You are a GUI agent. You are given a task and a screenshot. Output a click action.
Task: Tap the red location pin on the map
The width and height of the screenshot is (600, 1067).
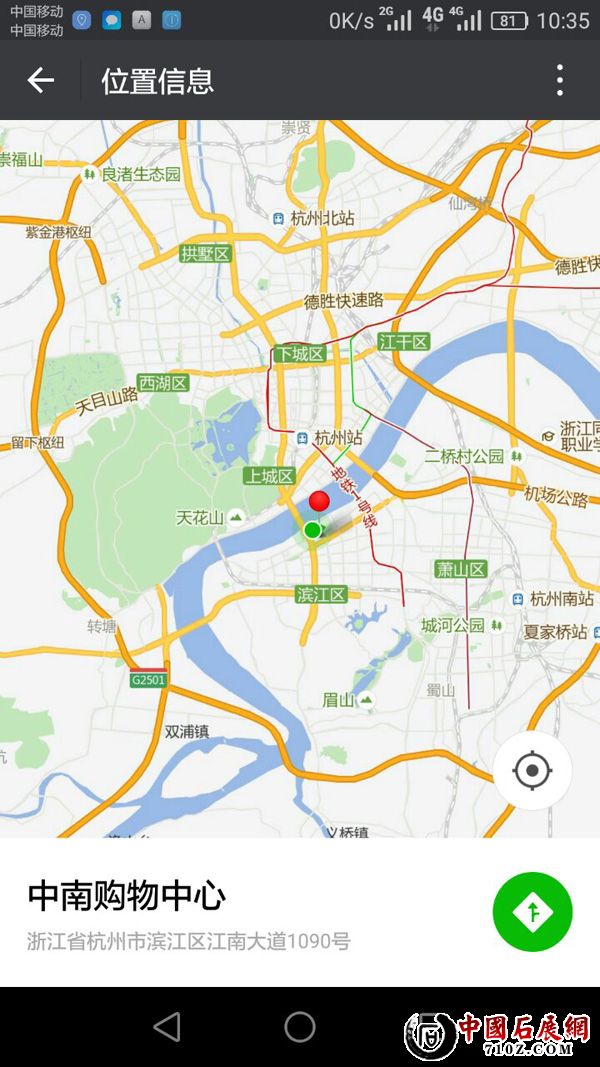coord(319,501)
